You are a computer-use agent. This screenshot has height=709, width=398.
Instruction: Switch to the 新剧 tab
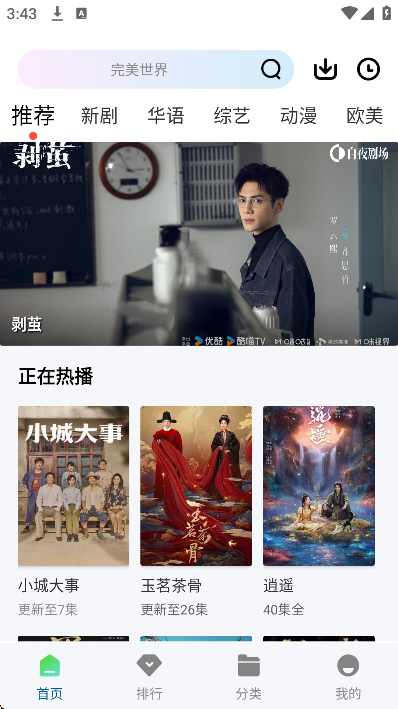pyautogui.click(x=99, y=116)
